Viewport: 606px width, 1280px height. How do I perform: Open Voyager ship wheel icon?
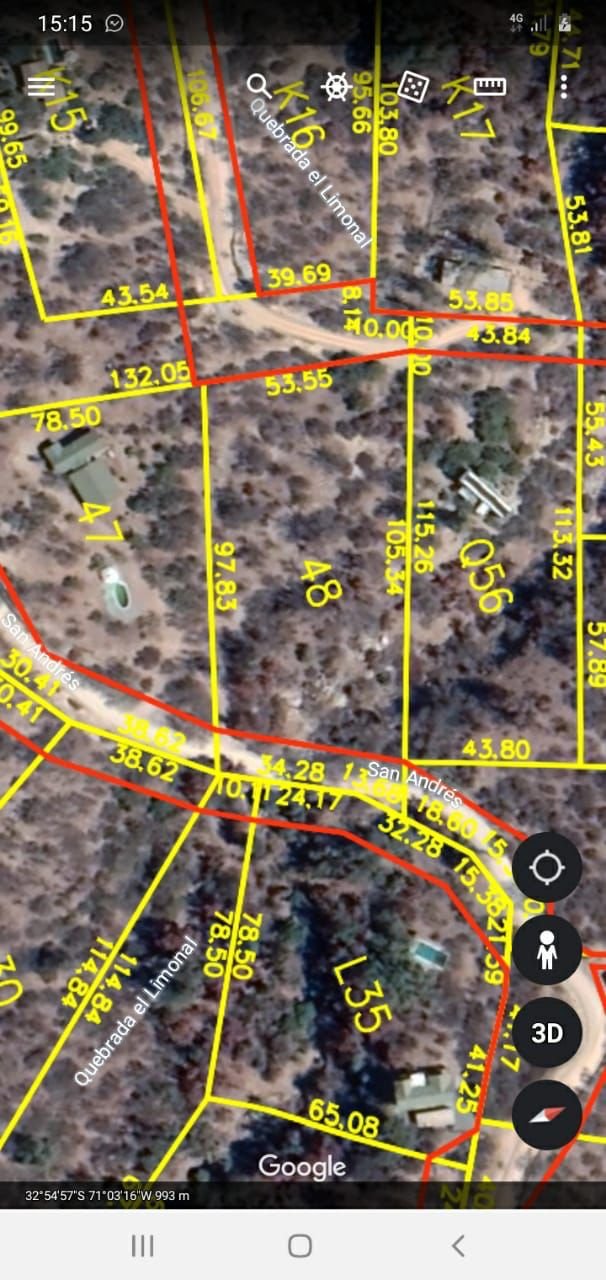(x=336, y=86)
